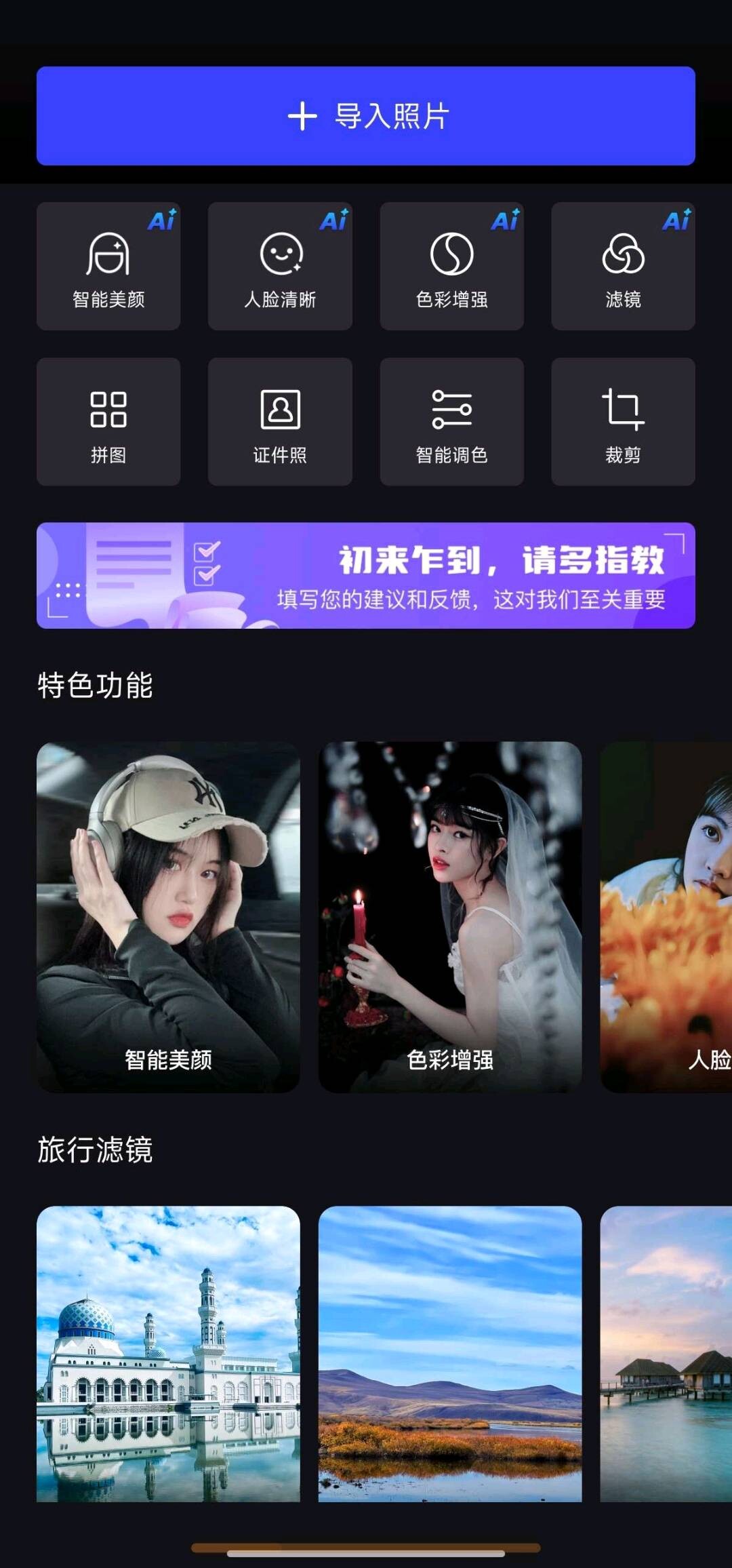Open the 智能调色 smart color adjust tool
Viewport: 732px width, 1568px height.
pyautogui.click(x=451, y=422)
